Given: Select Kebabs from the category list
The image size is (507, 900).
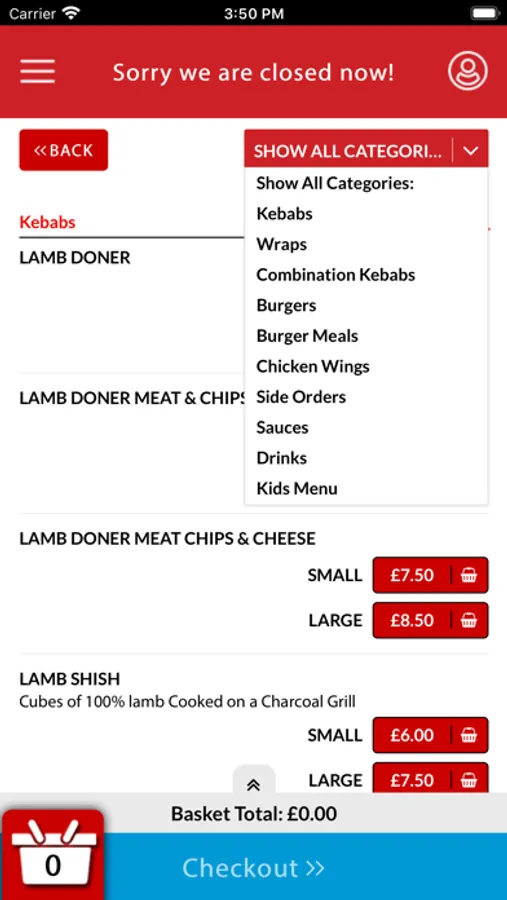Looking at the screenshot, I should pos(284,214).
